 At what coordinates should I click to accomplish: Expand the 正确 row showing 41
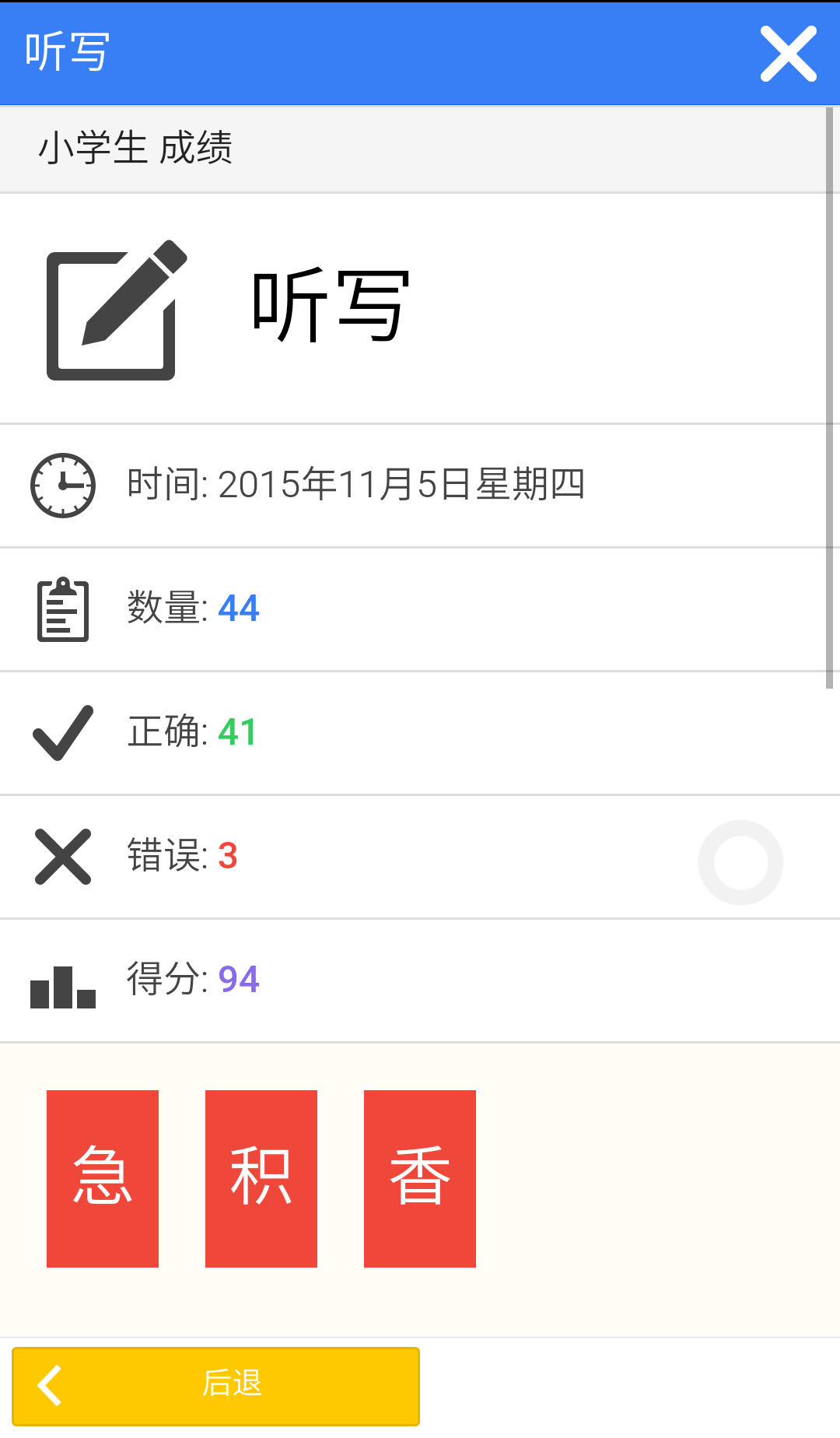click(x=420, y=733)
